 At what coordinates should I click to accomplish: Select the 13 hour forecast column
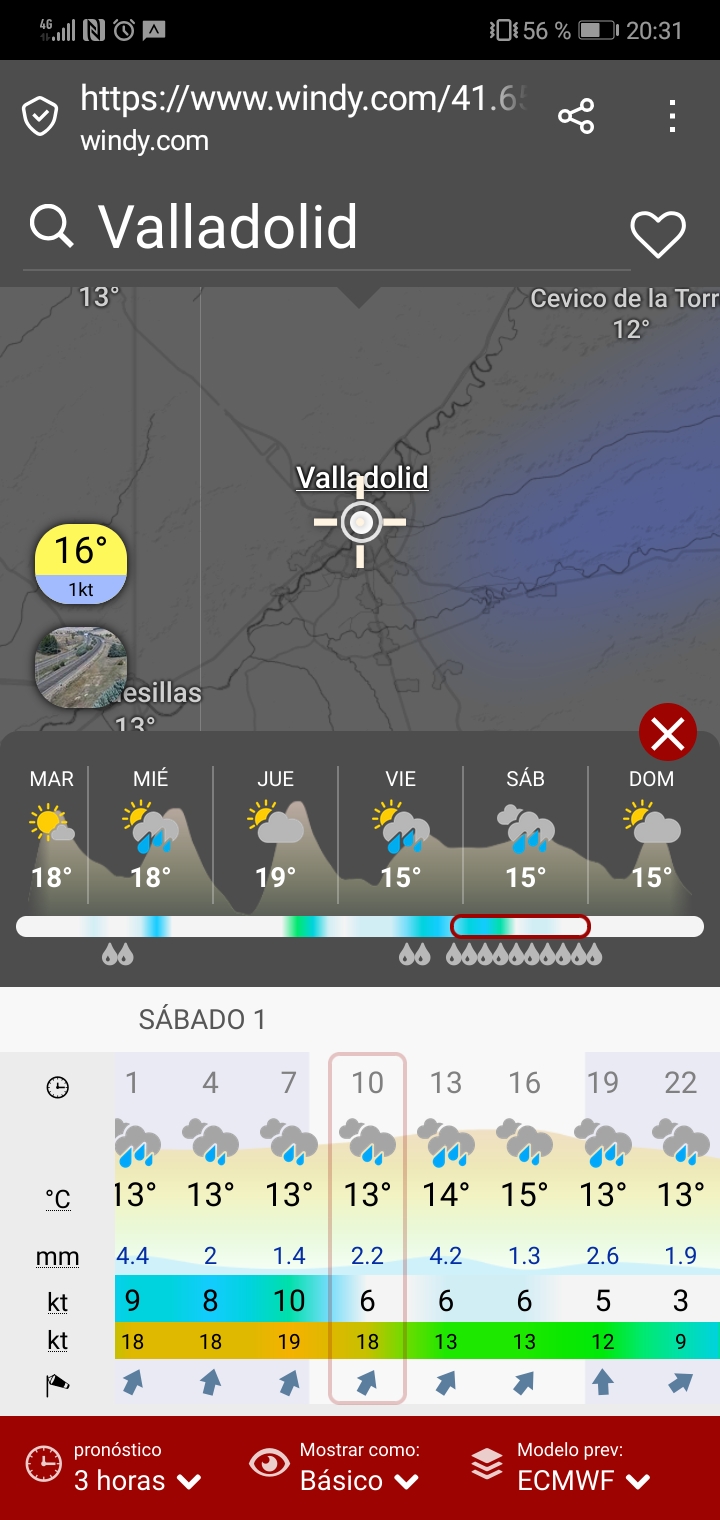pos(446,1230)
